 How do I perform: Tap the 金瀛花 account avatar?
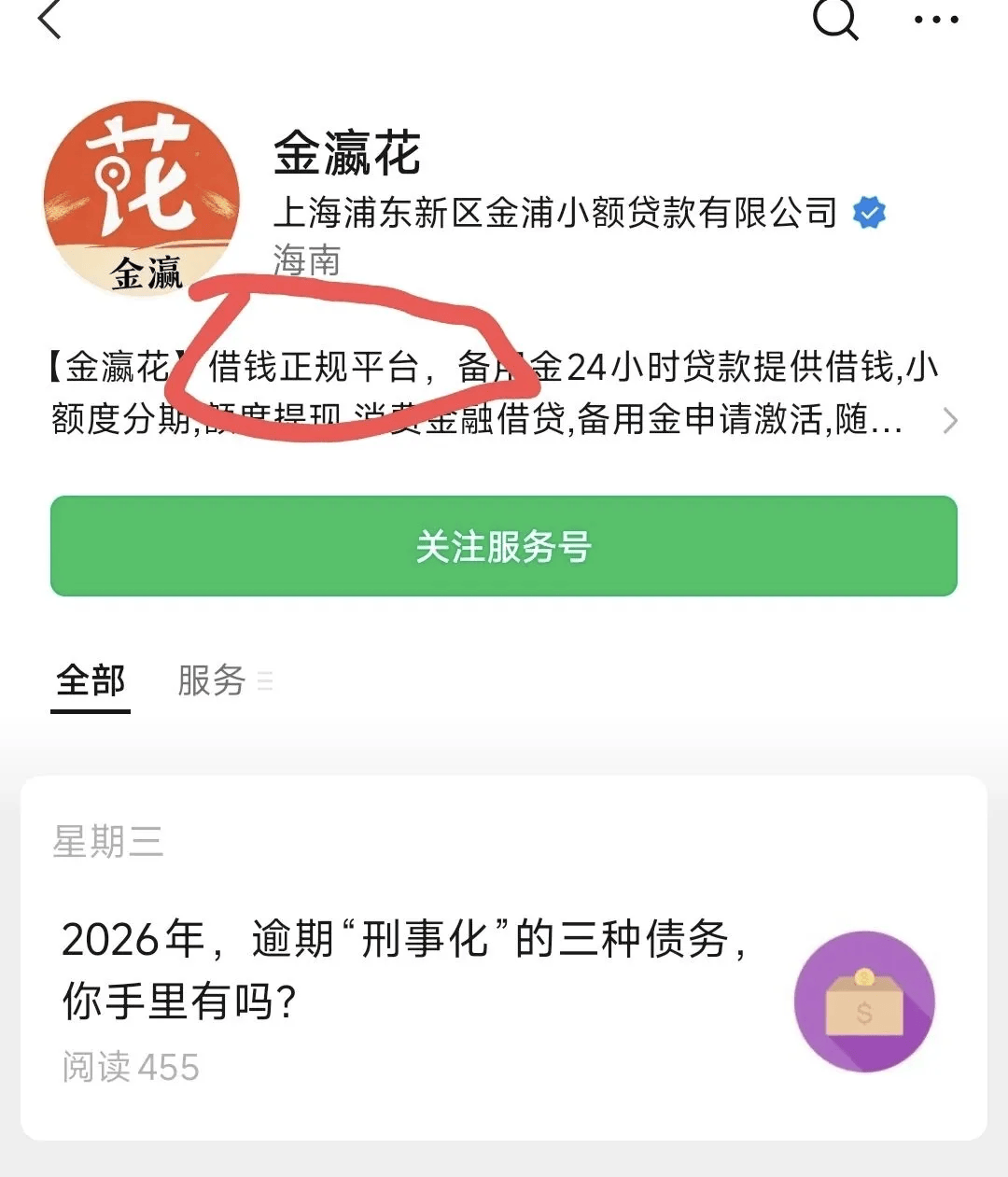pyautogui.click(x=142, y=199)
